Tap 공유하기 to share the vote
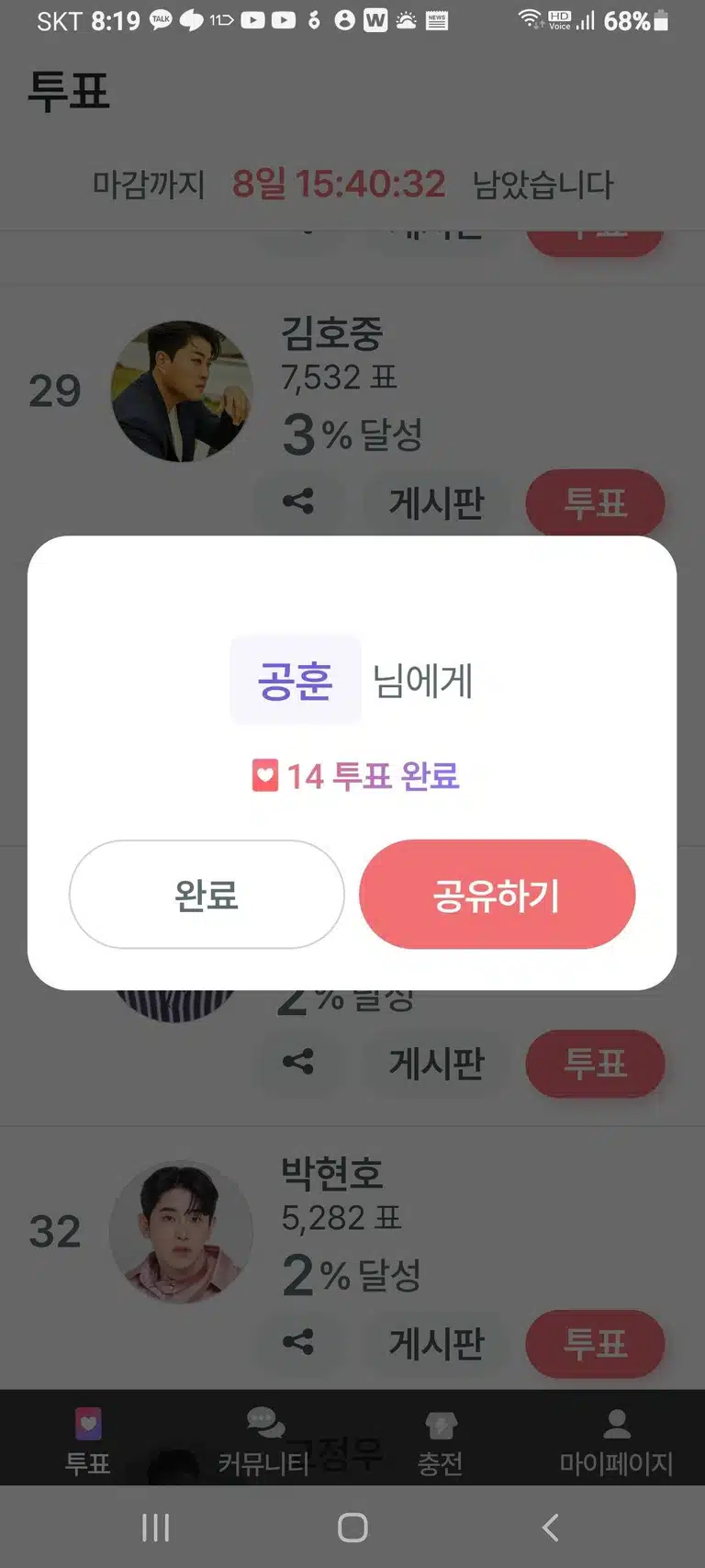The width and height of the screenshot is (705, 1568). [x=497, y=894]
